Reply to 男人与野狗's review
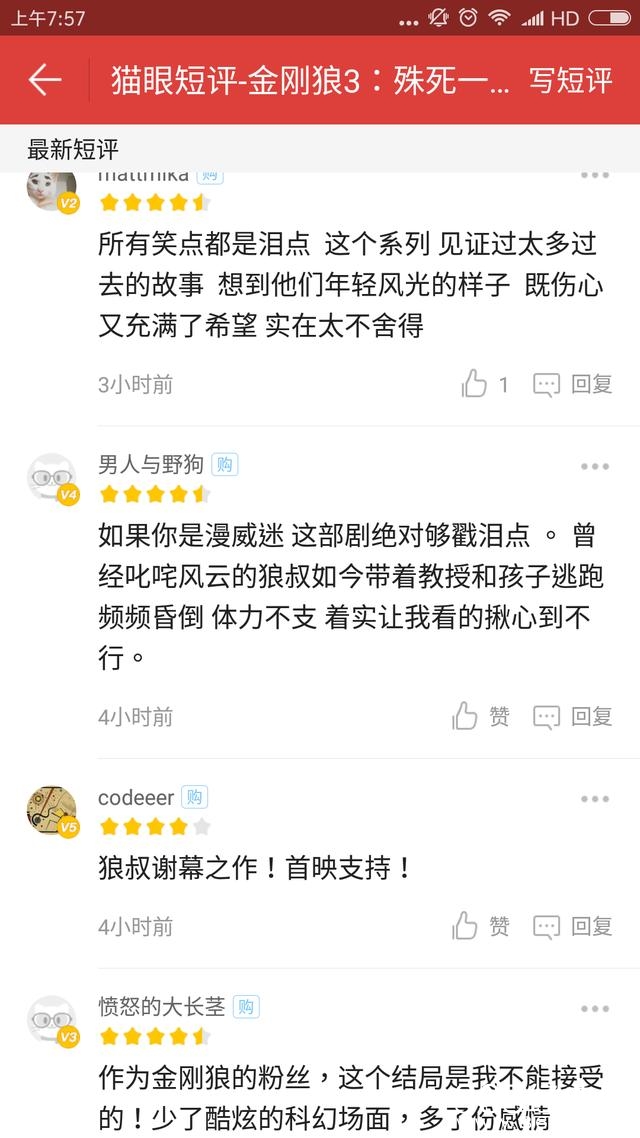Screen dimensions: 640x1138 573,716
